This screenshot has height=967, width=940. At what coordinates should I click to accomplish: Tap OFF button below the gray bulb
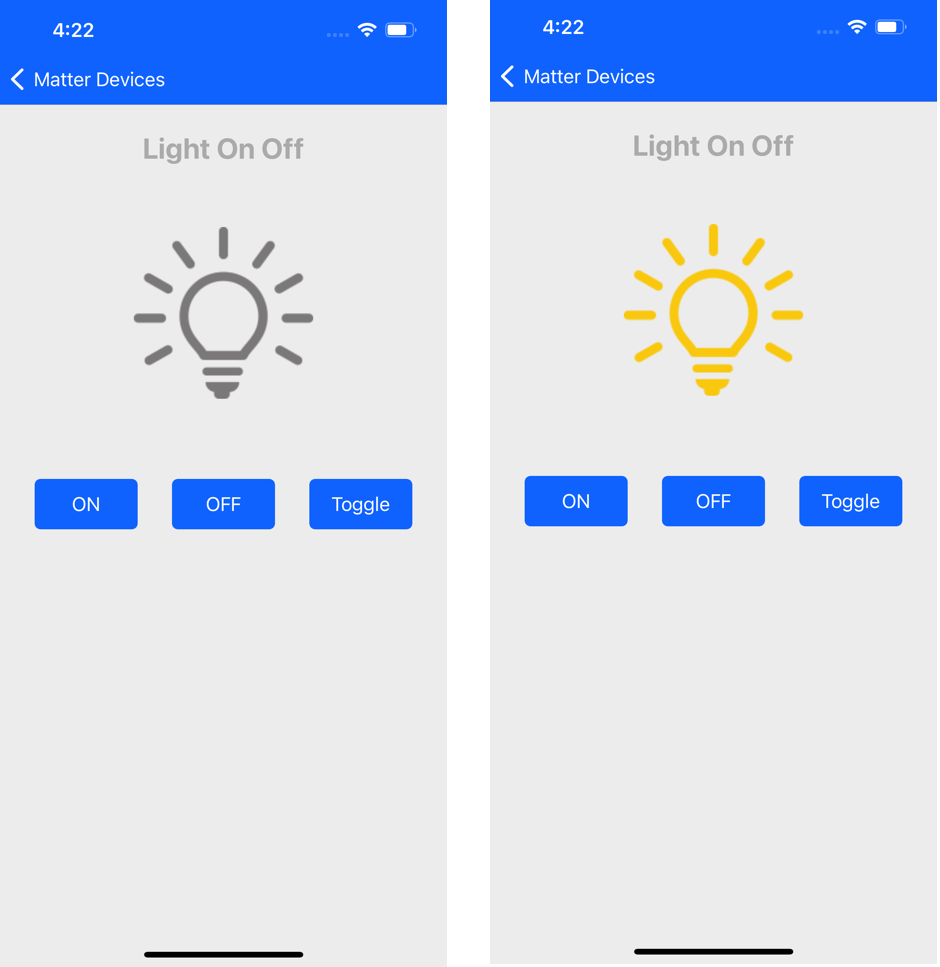223,504
